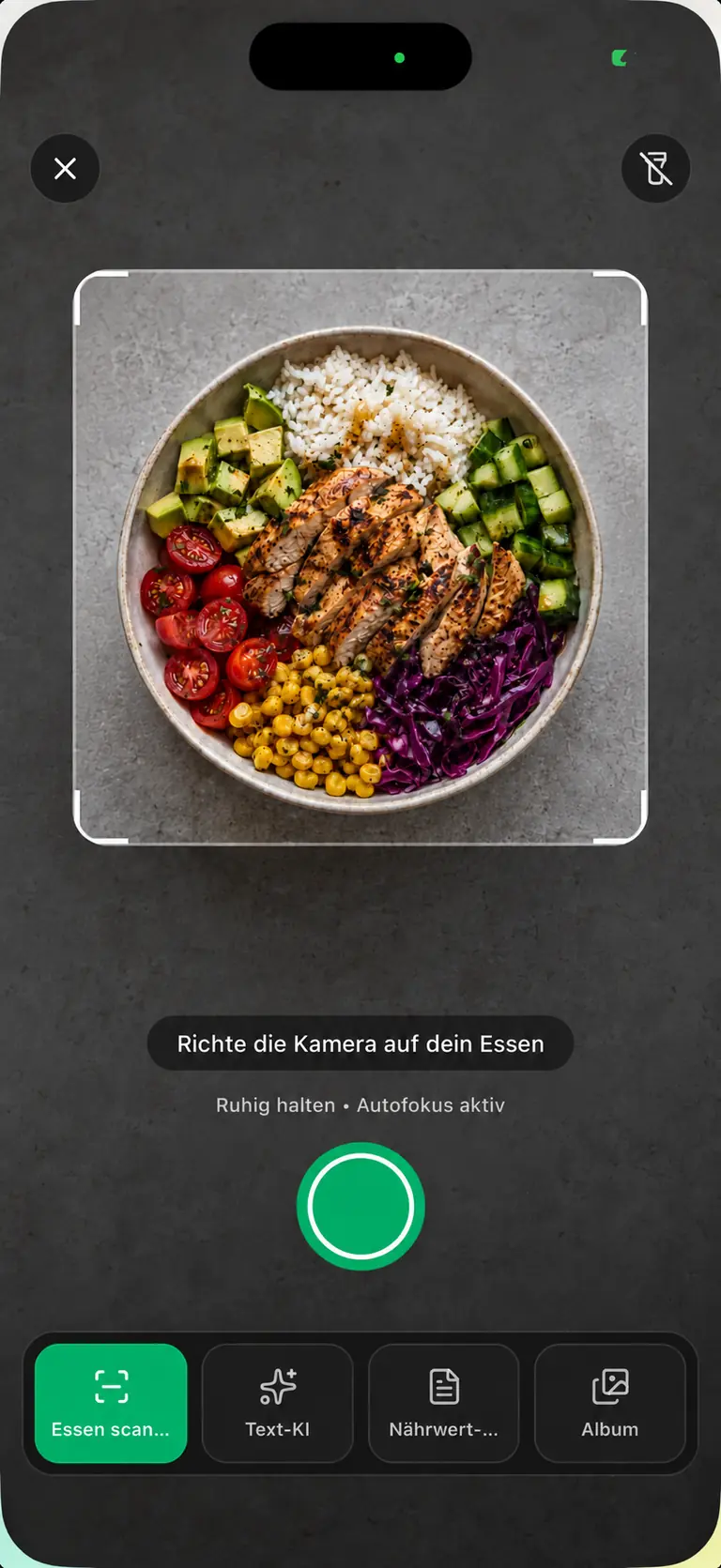This screenshot has height=1568, width=721.
Task: Switch to the Nährwert mode
Action: pos(444,1403)
